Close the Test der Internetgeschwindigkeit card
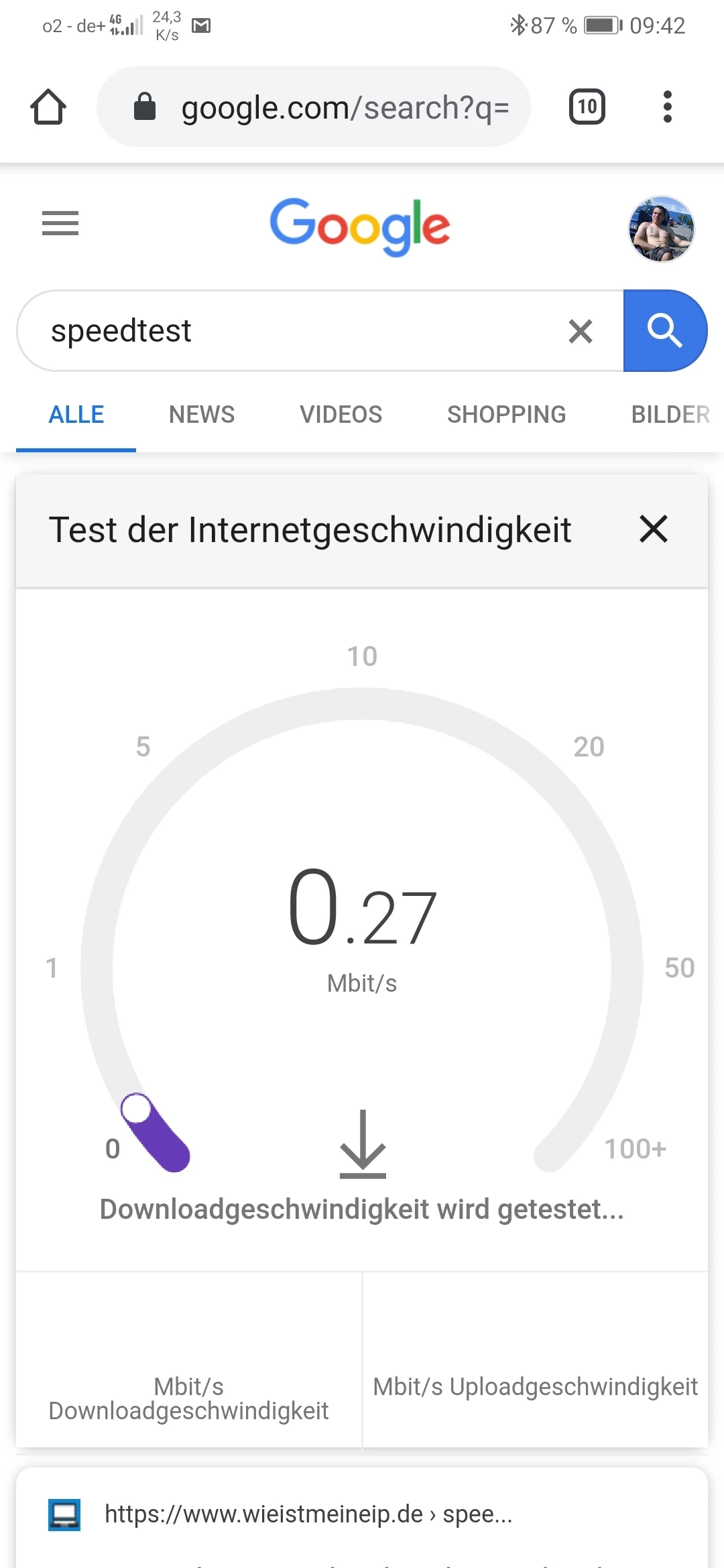The width and height of the screenshot is (724, 1568). [654, 529]
